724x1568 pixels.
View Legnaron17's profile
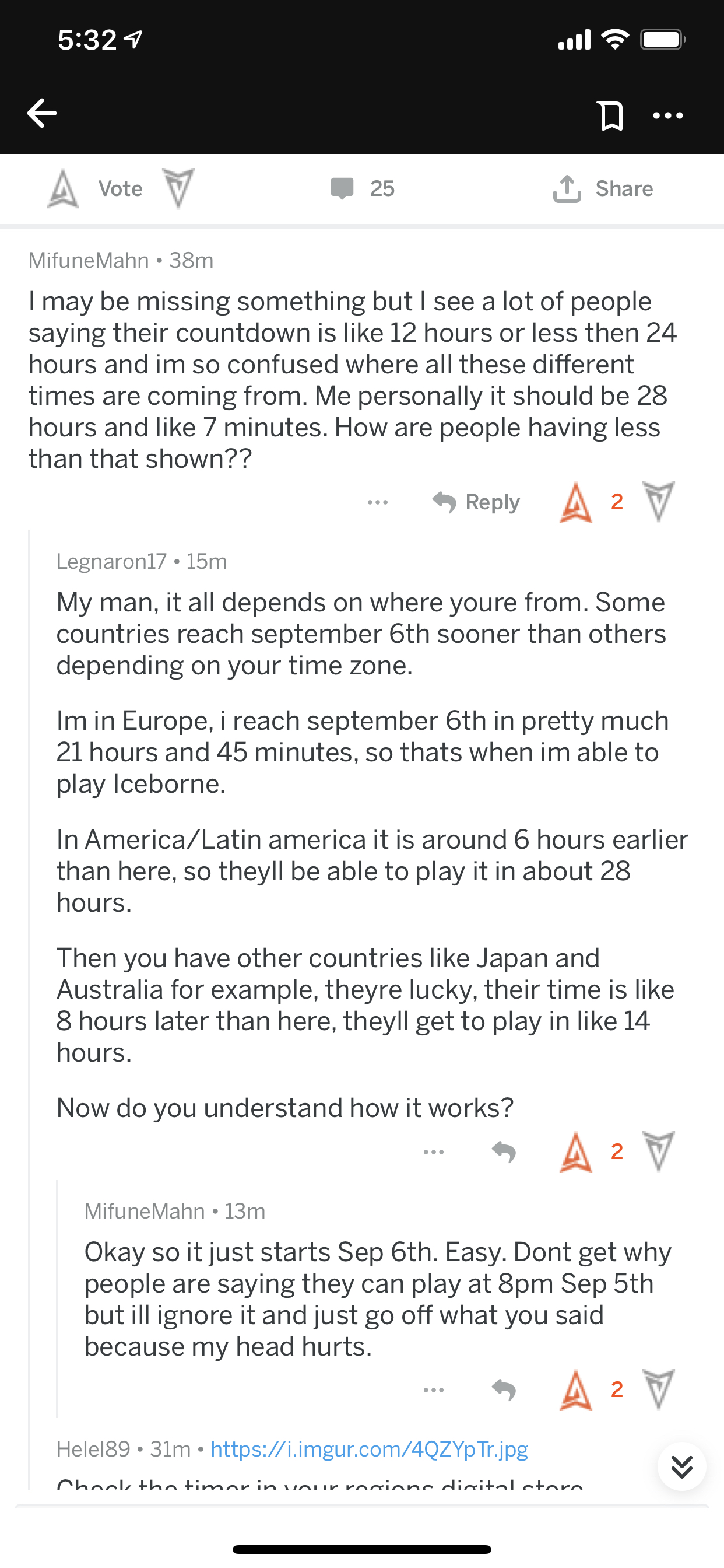[111, 561]
